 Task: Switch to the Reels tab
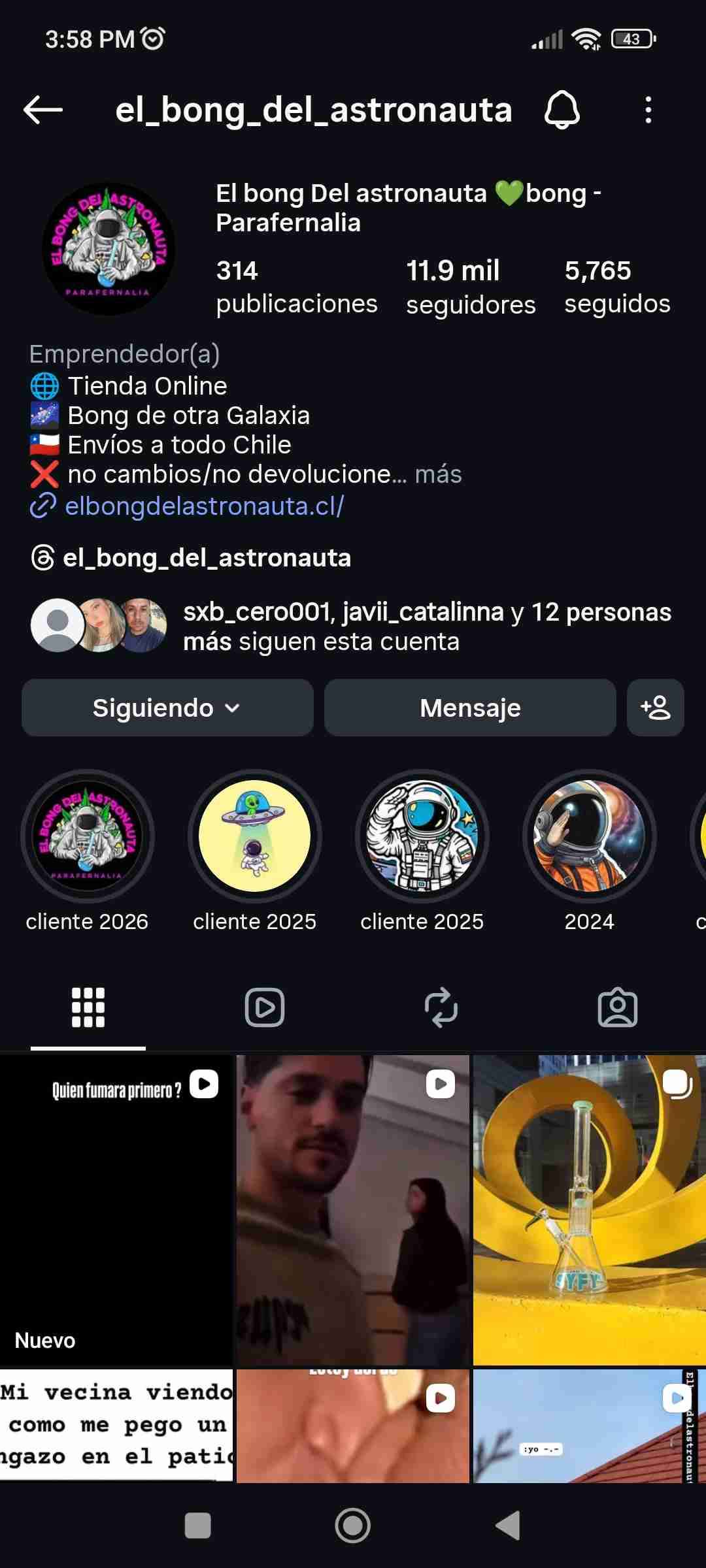(x=264, y=1007)
